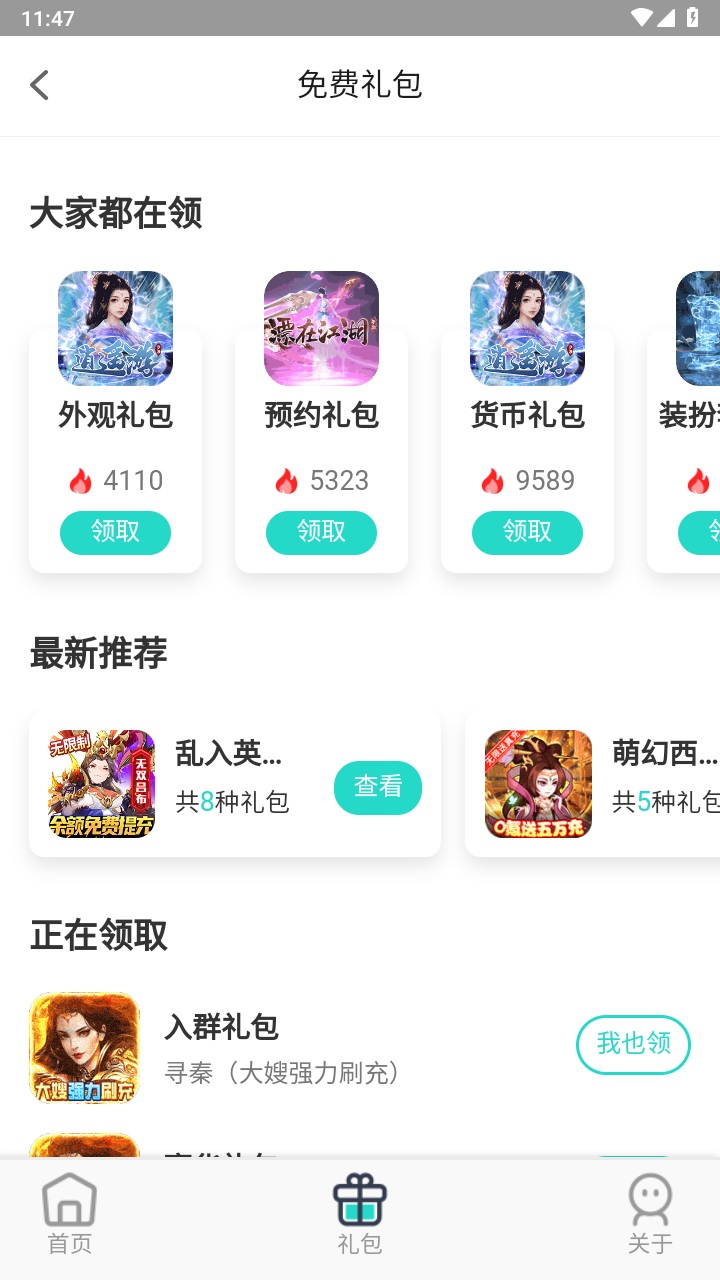The width and height of the screenshot is (720, 1280).
Task: Tap the 领取 button under 外观礼包
Action: coord(115,533)
